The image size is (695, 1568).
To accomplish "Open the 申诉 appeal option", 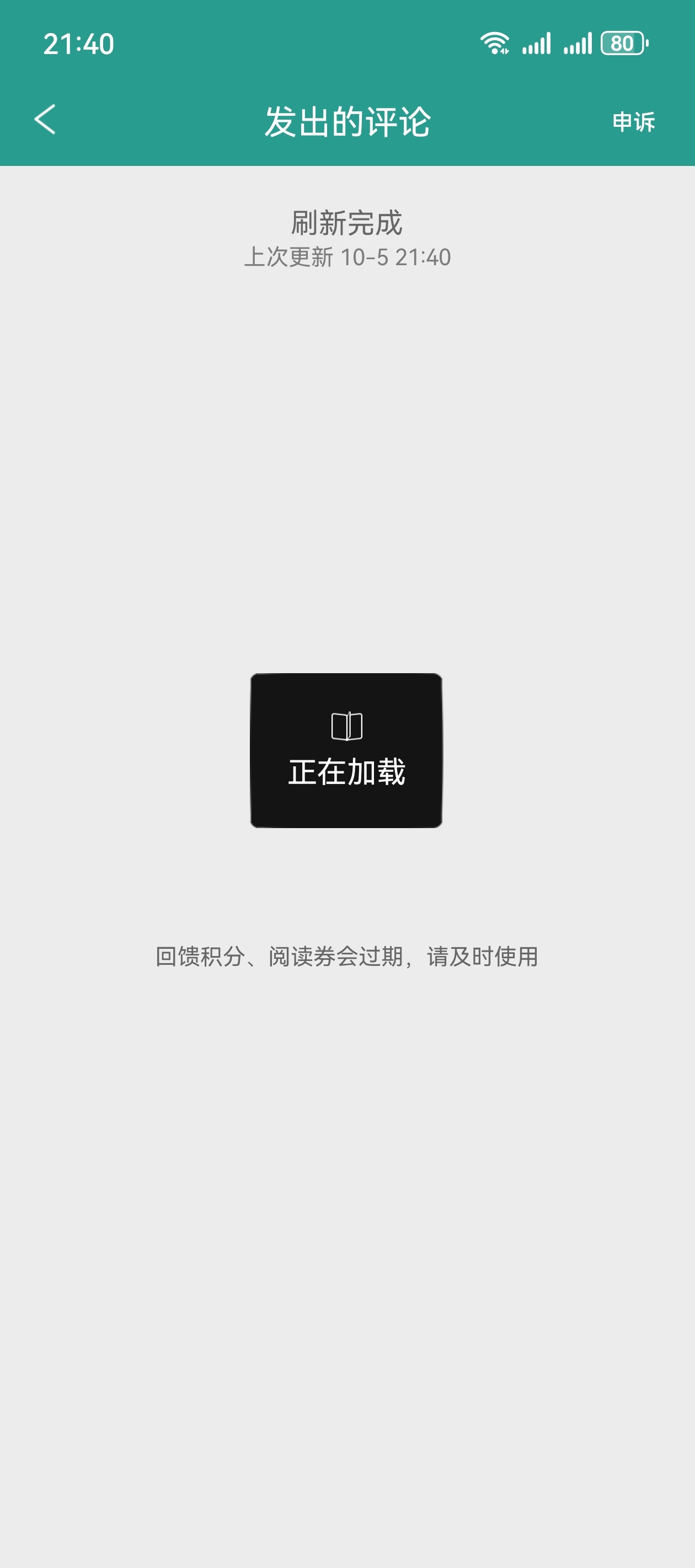I will click(x=633, y=122).
